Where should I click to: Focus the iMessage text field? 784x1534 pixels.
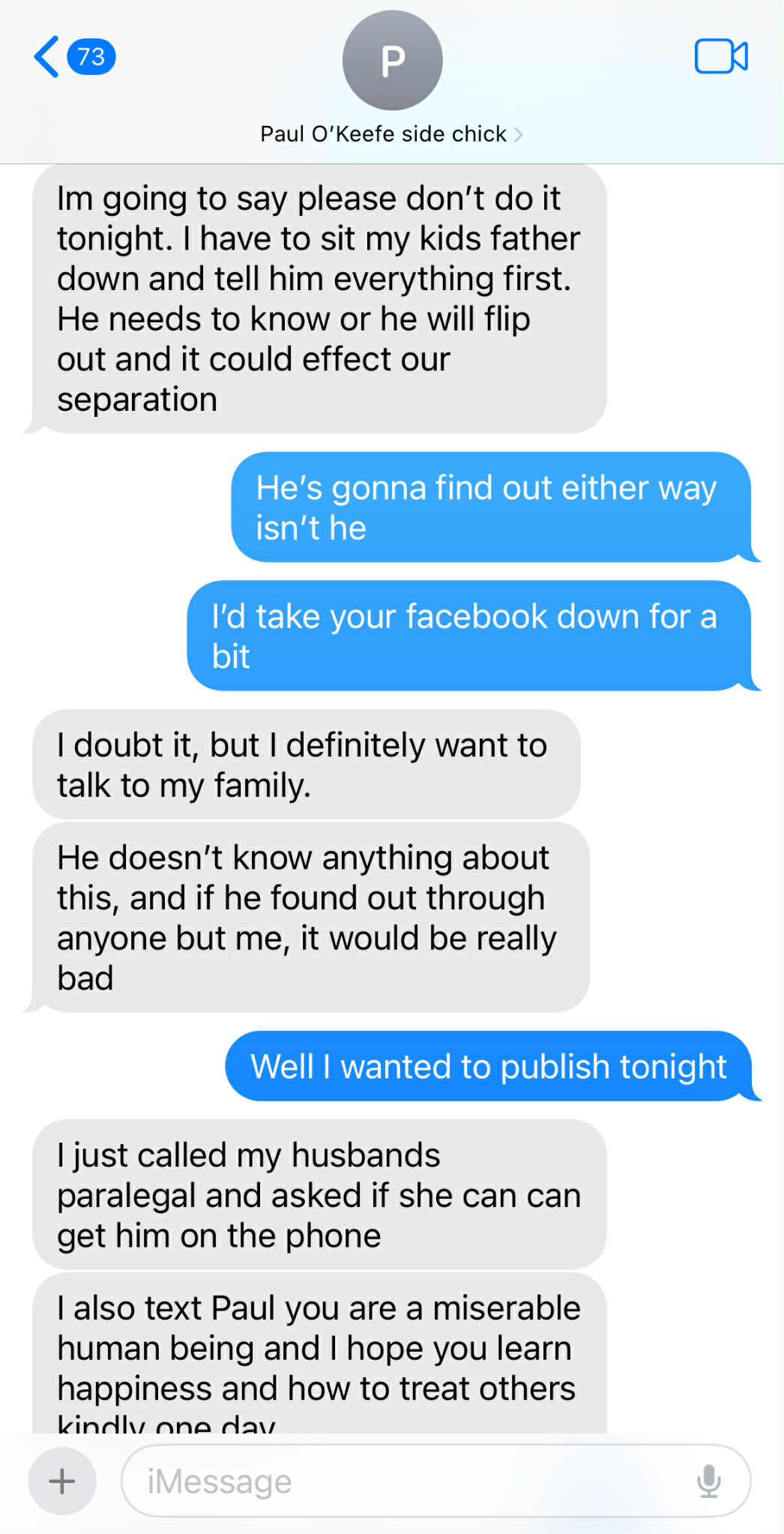point(405,1482)
